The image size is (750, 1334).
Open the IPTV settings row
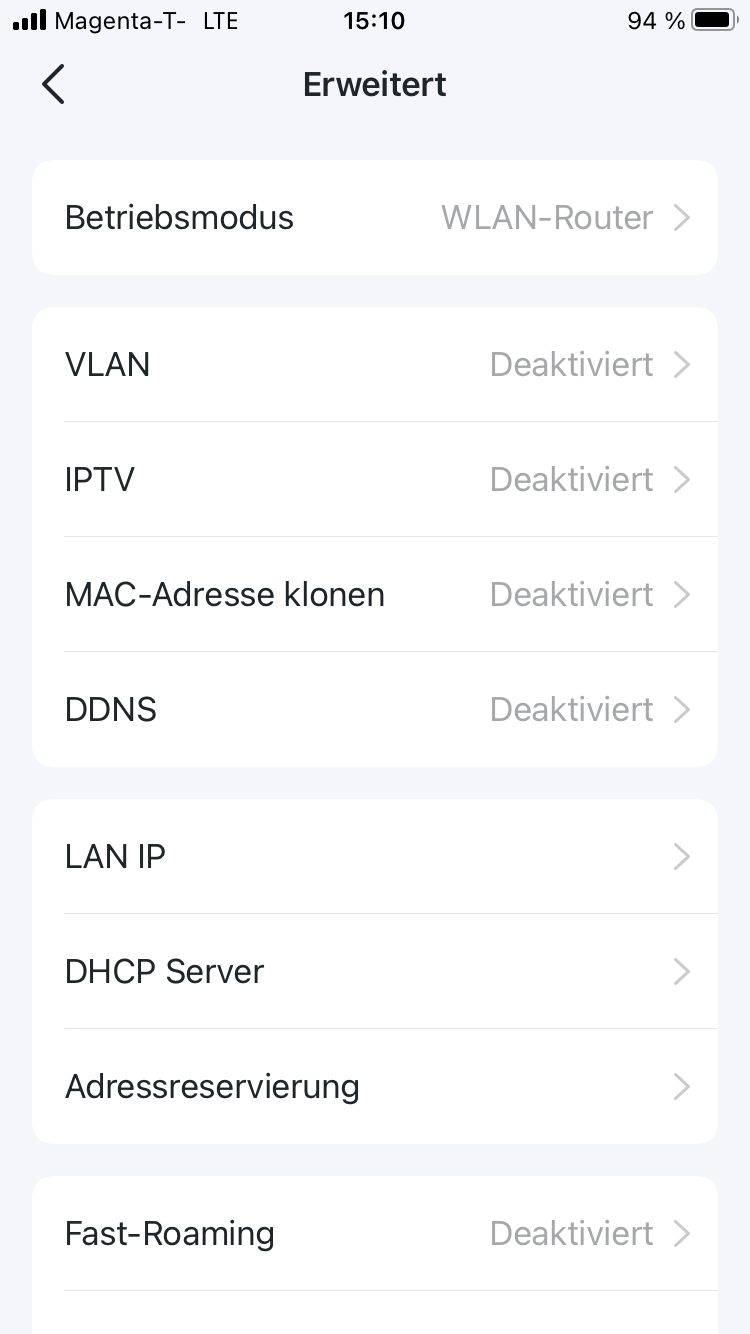coord(375,480)
